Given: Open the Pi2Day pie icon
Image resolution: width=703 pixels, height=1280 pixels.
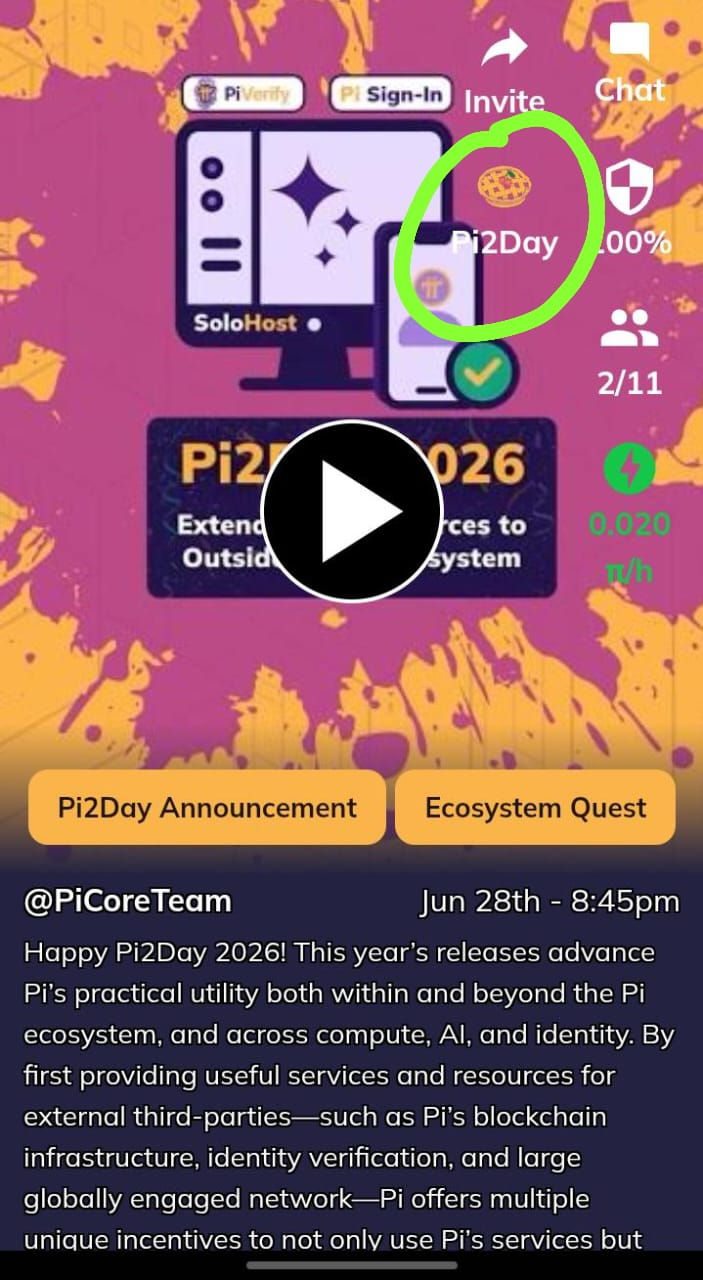Looking at the screenshot, I should click(503, 187).
